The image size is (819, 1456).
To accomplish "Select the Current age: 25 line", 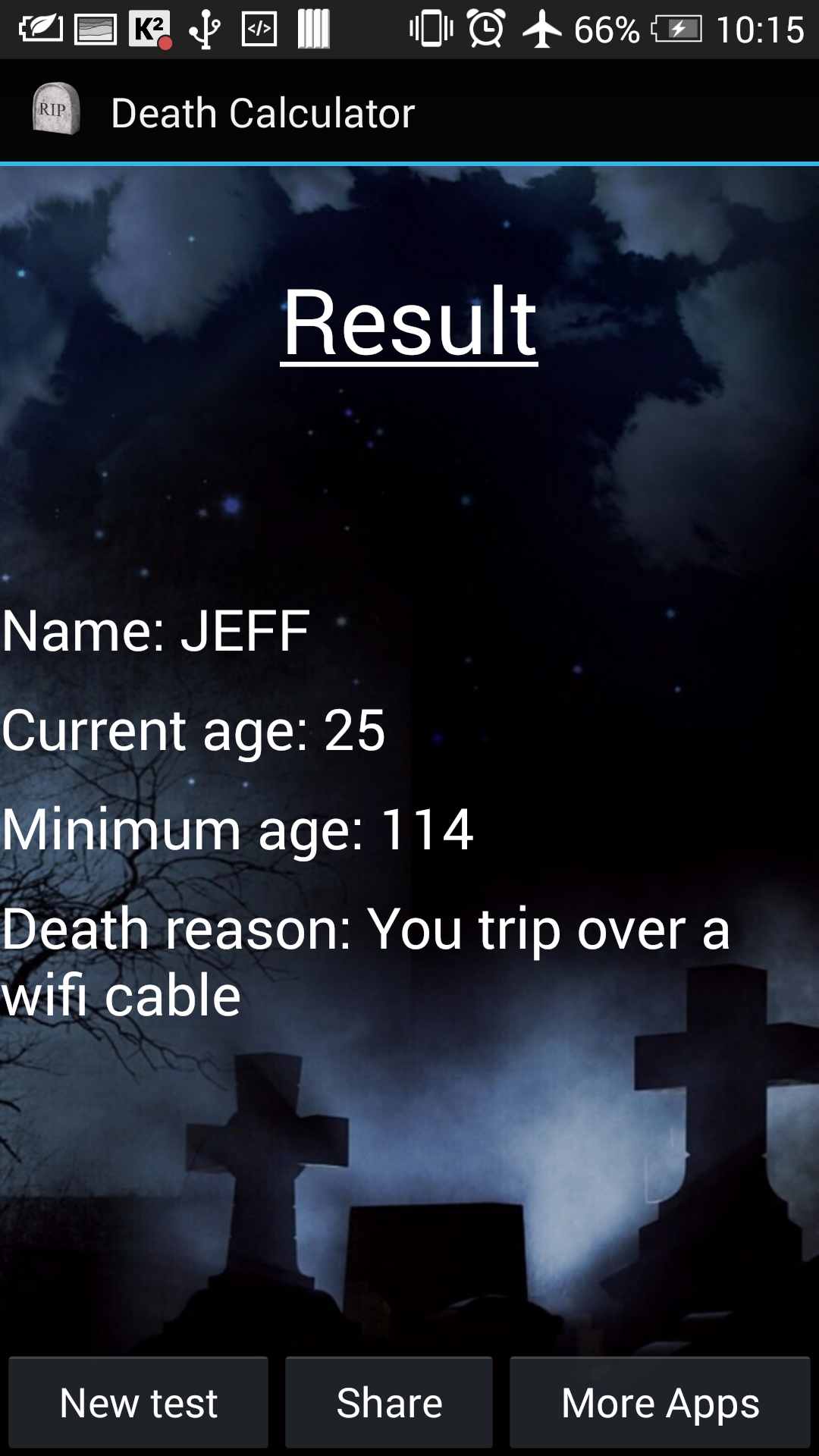I will [x=193, y=732].
